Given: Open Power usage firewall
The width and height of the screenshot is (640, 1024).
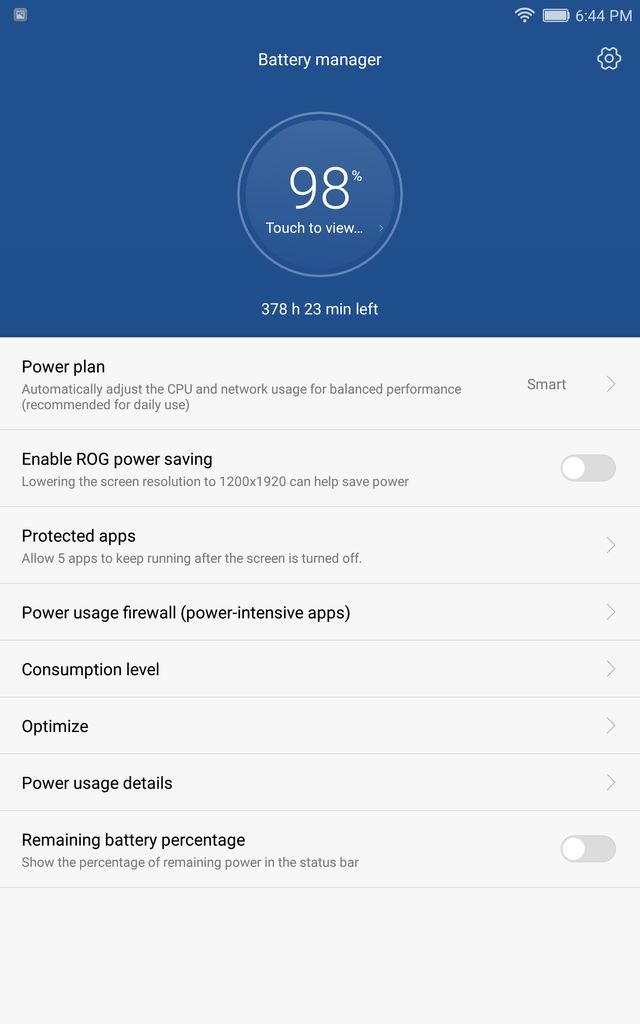Looking at the screenshot, I should [x=320, y=613].
